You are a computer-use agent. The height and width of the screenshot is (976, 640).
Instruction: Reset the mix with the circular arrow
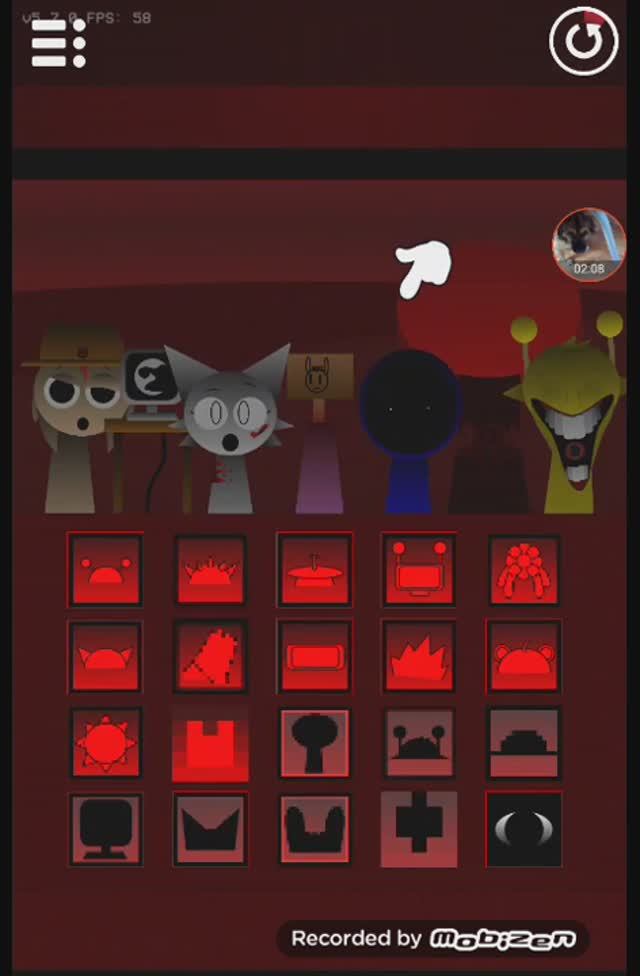(x=584, y=41)
